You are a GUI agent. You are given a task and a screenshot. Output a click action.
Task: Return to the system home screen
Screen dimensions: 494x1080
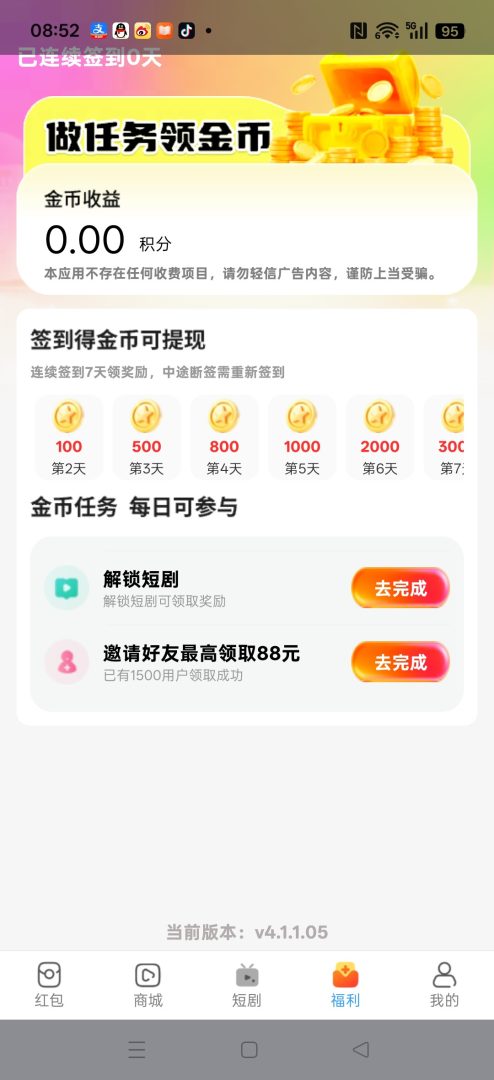tap(249, 1050)
